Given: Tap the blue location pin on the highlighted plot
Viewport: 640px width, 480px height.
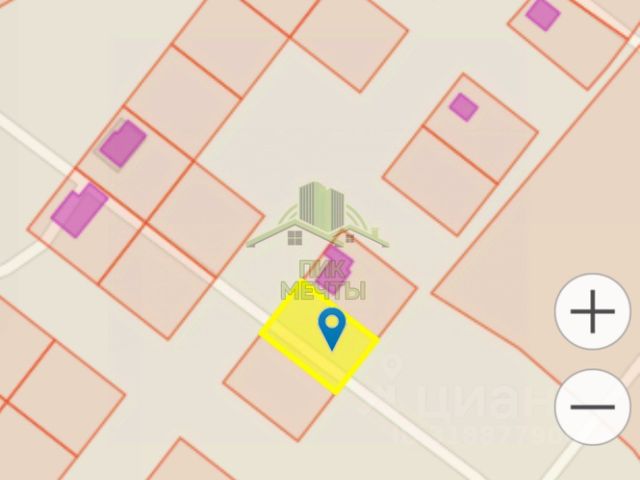Looking at the screenshot, I should [331, 327].
